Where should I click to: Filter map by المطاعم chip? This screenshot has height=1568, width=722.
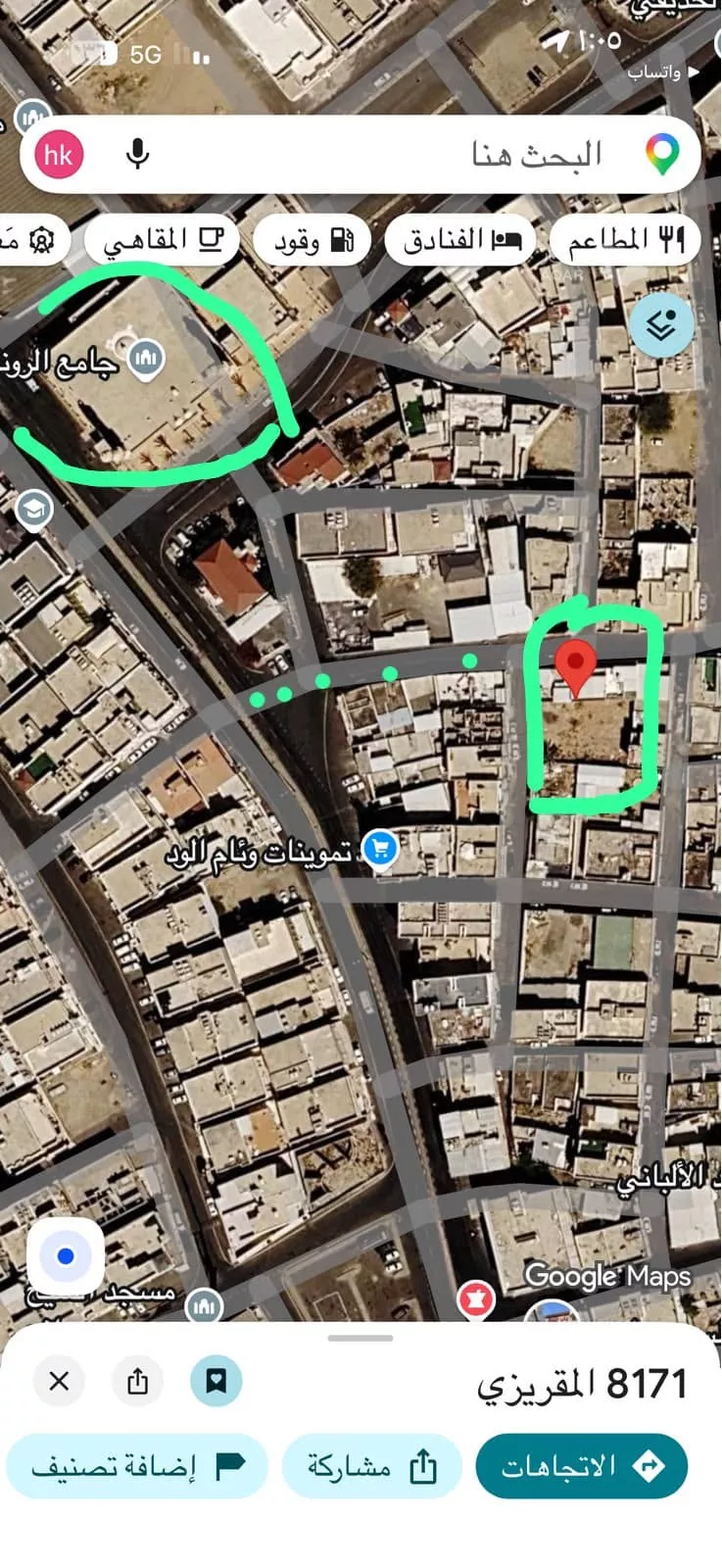pyautogui.click(x=625, y=239)
